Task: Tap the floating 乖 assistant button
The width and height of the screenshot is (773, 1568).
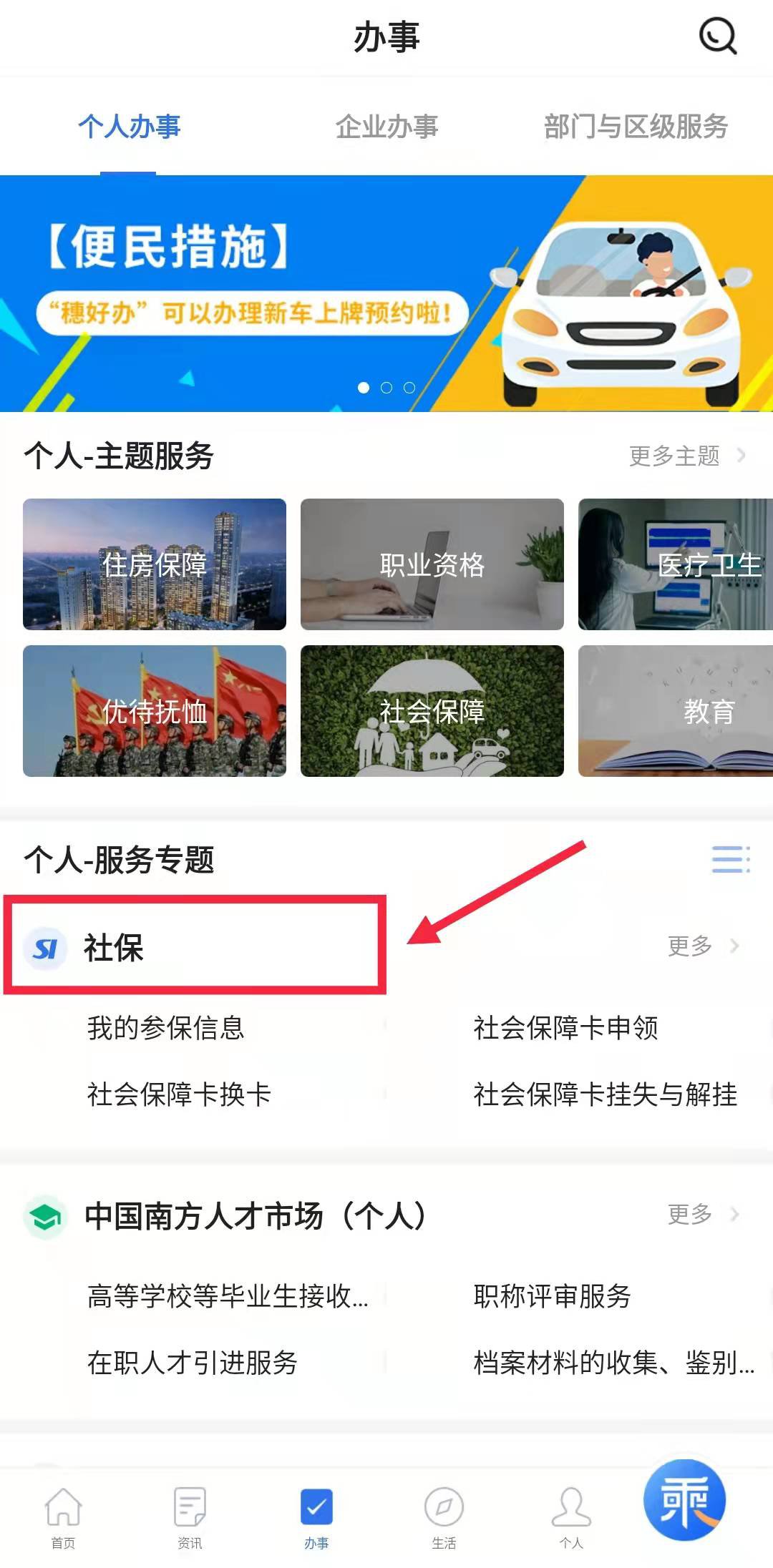Action: coord(684,1501)
